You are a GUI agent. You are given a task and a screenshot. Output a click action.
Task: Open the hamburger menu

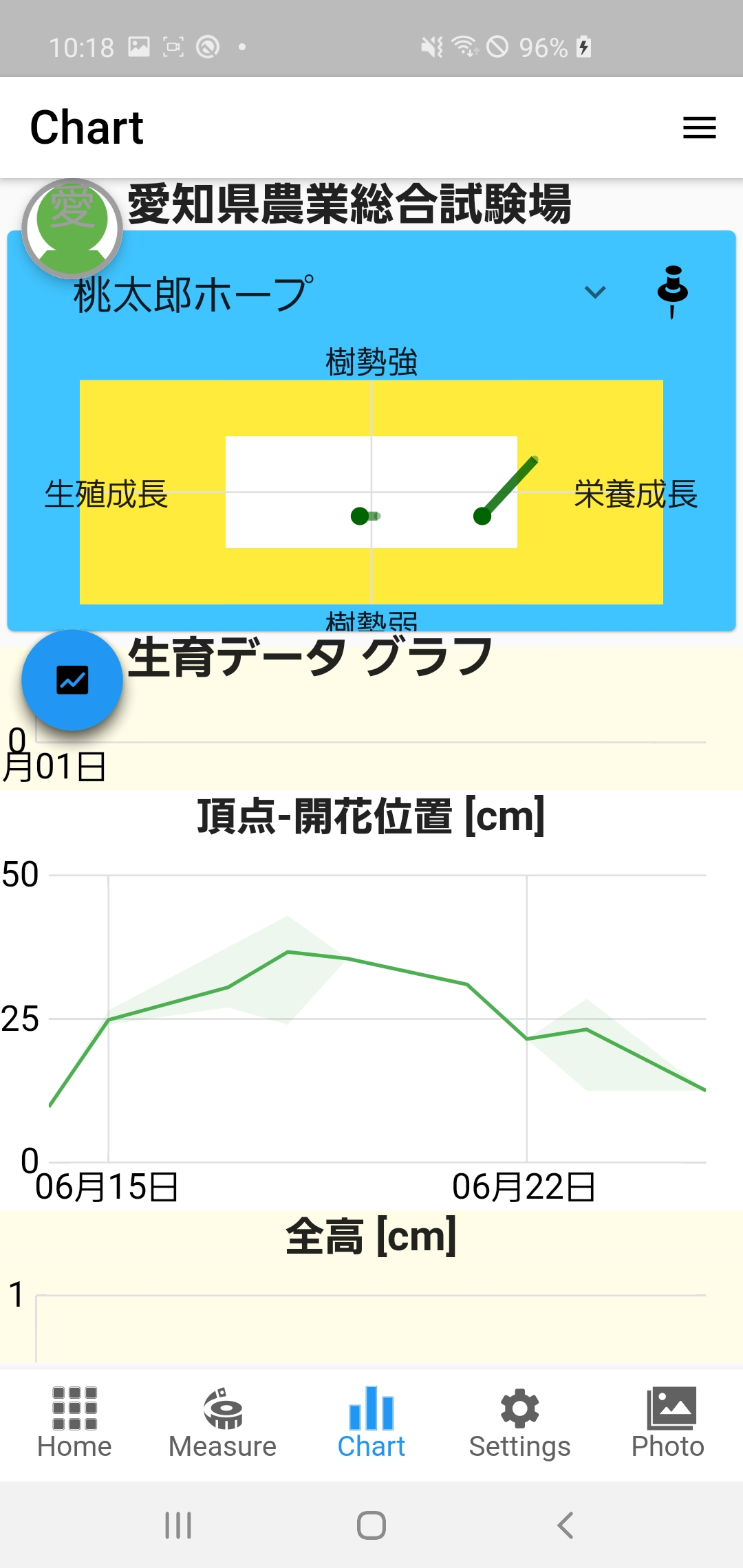(x=699, y=128)
